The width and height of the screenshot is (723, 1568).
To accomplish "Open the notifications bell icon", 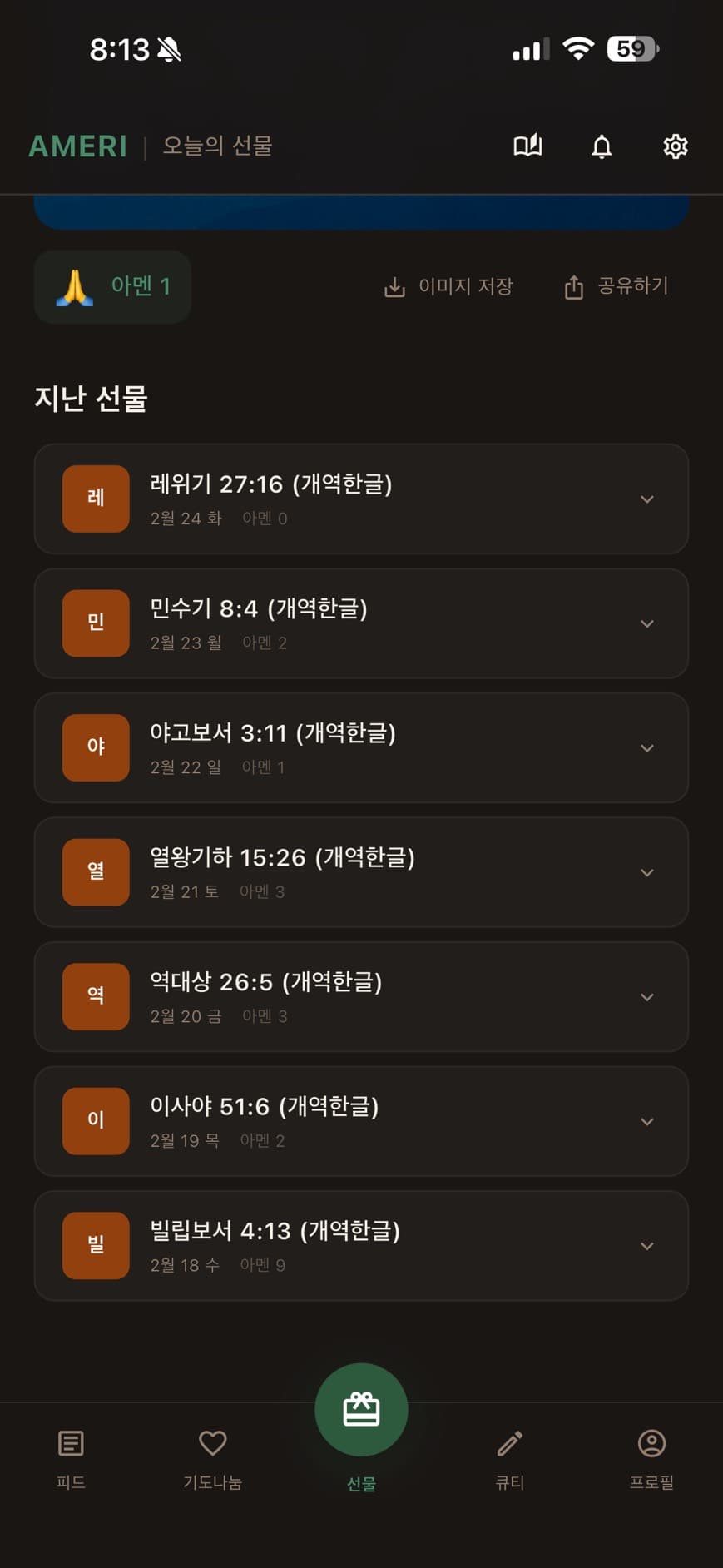I will coord(602,146).
